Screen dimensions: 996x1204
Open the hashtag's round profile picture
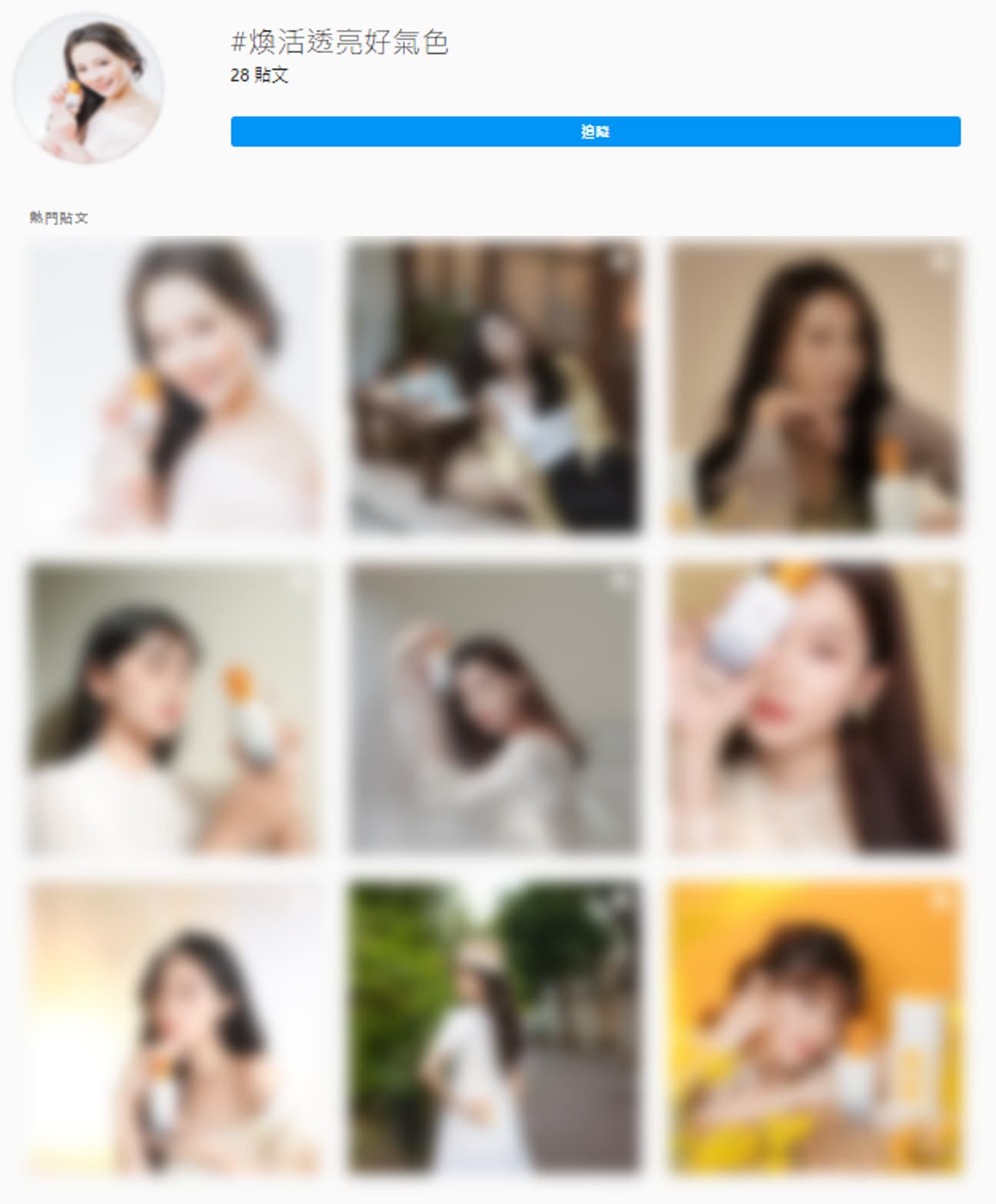88,88
